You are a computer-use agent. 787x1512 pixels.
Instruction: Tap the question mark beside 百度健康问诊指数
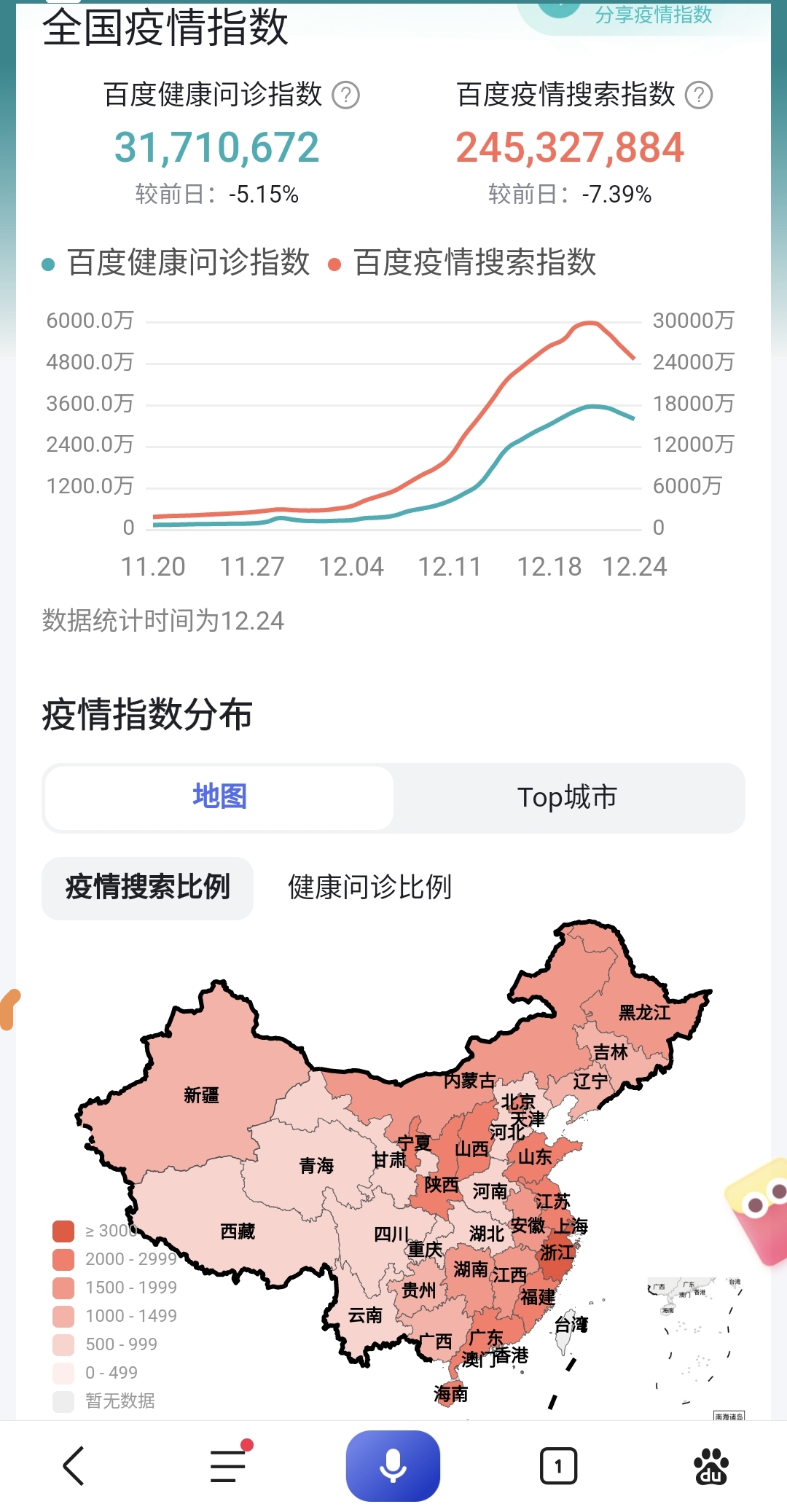[x=348, y=94]
